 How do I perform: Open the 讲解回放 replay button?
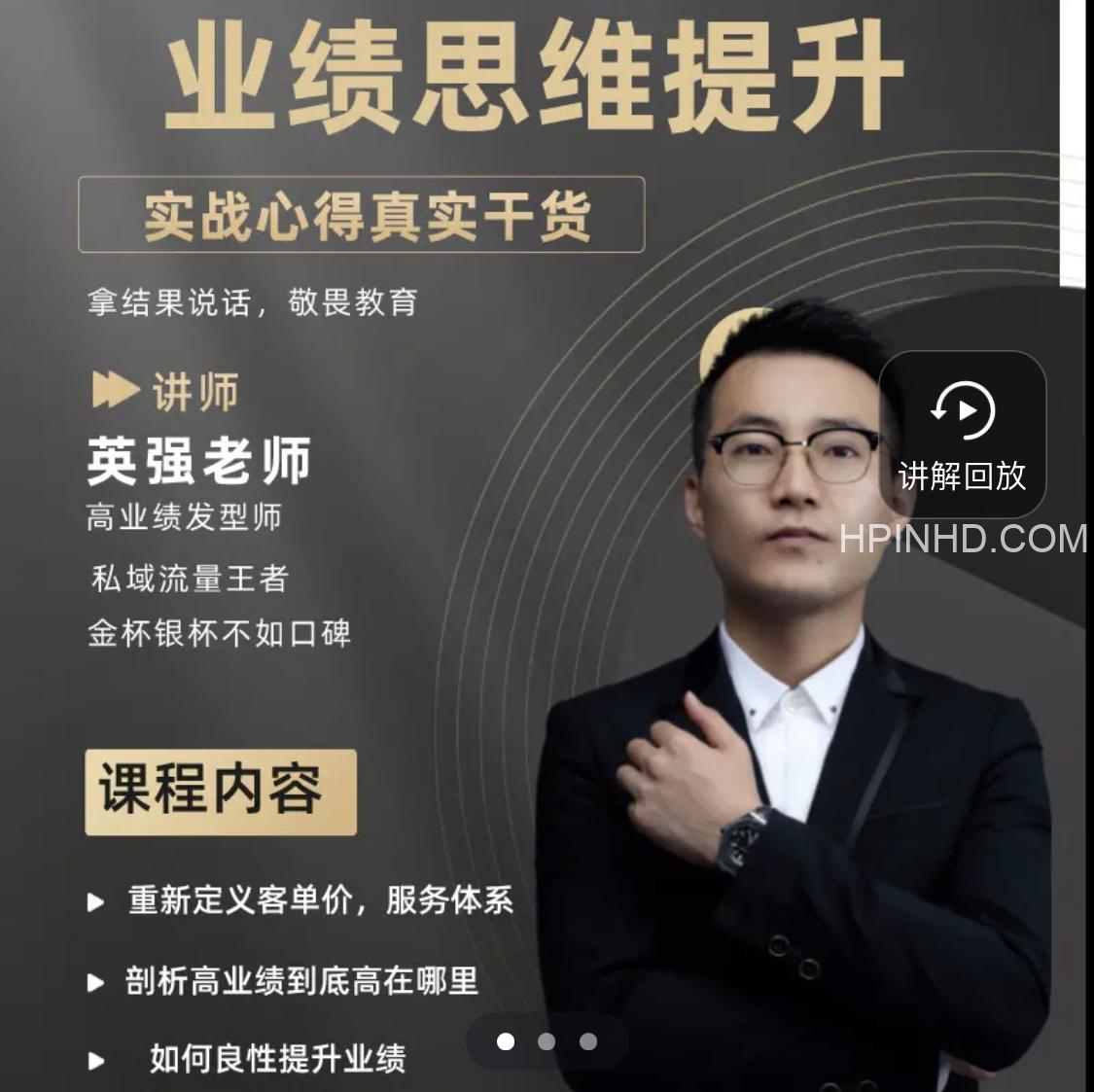pos(962,434)
